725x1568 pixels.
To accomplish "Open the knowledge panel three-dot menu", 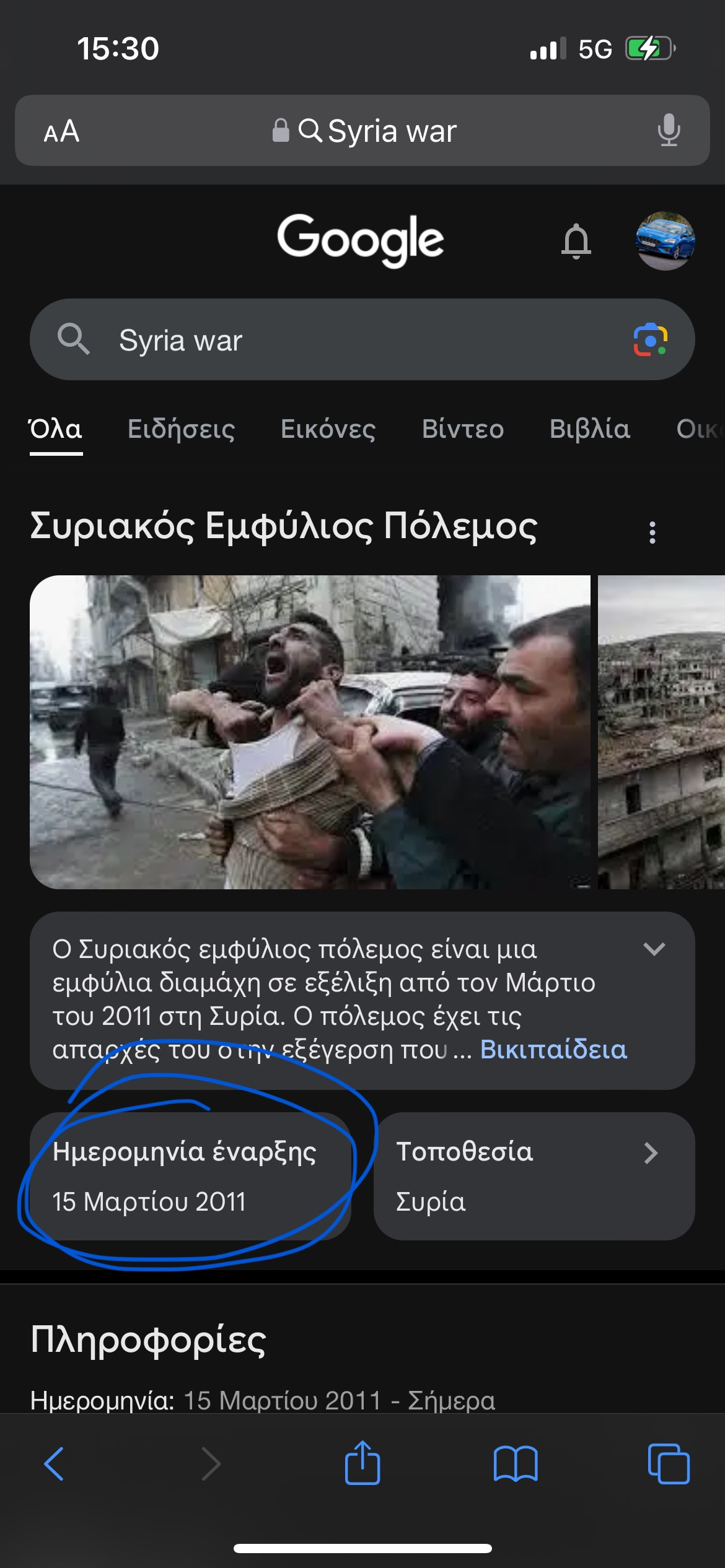I will click(652, 532).
